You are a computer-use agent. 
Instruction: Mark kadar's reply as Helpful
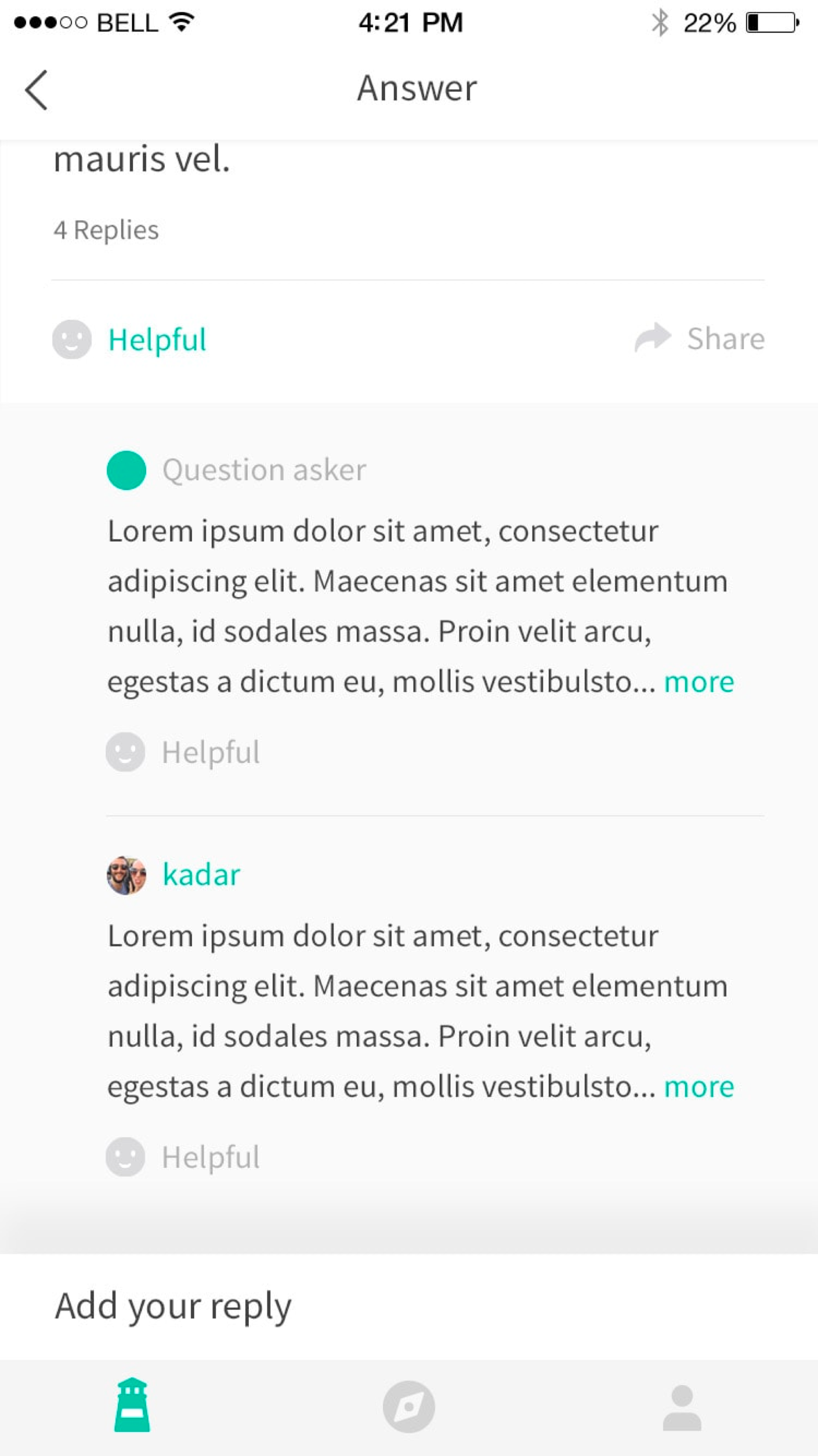pos(183,1157)
